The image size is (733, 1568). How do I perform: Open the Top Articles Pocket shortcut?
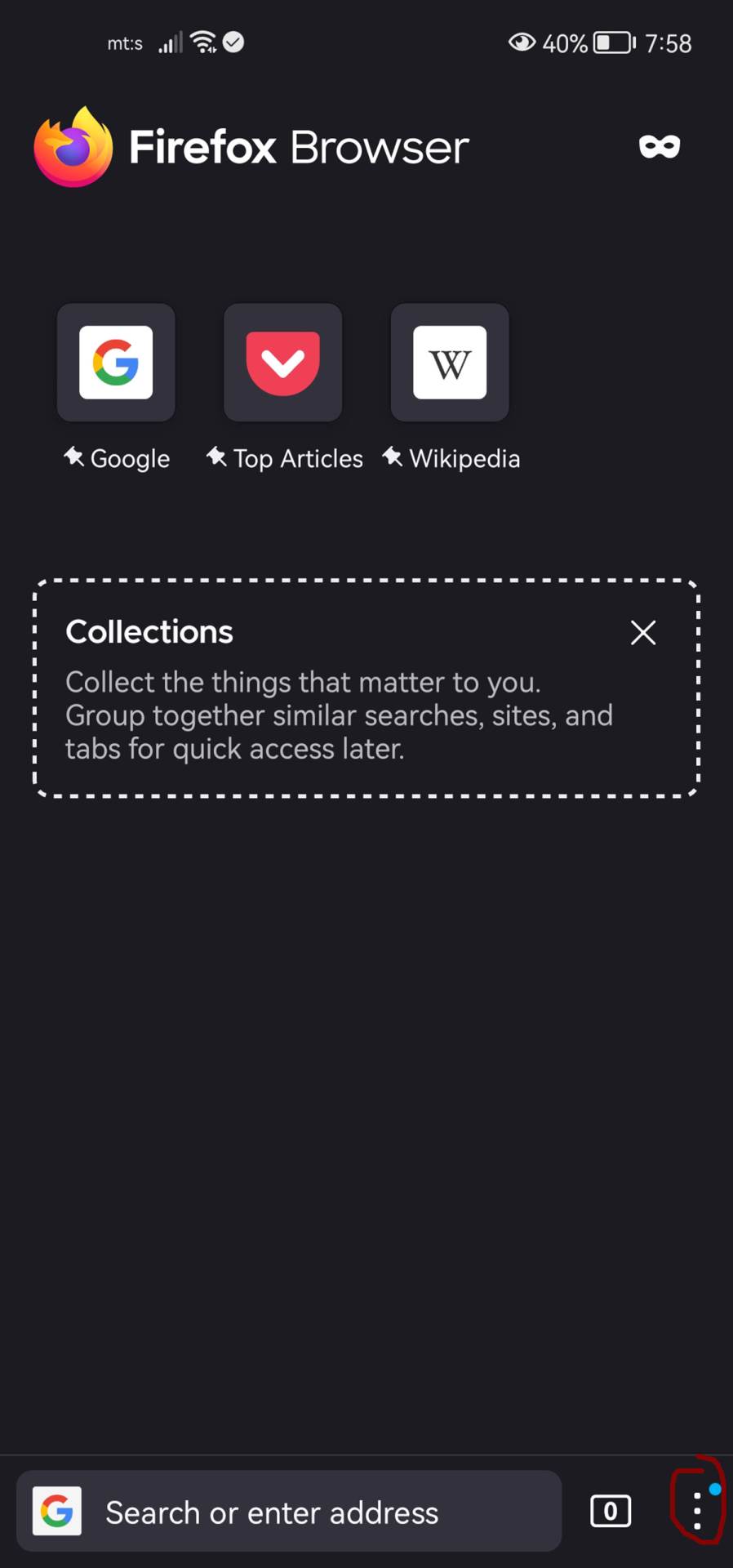282,363
